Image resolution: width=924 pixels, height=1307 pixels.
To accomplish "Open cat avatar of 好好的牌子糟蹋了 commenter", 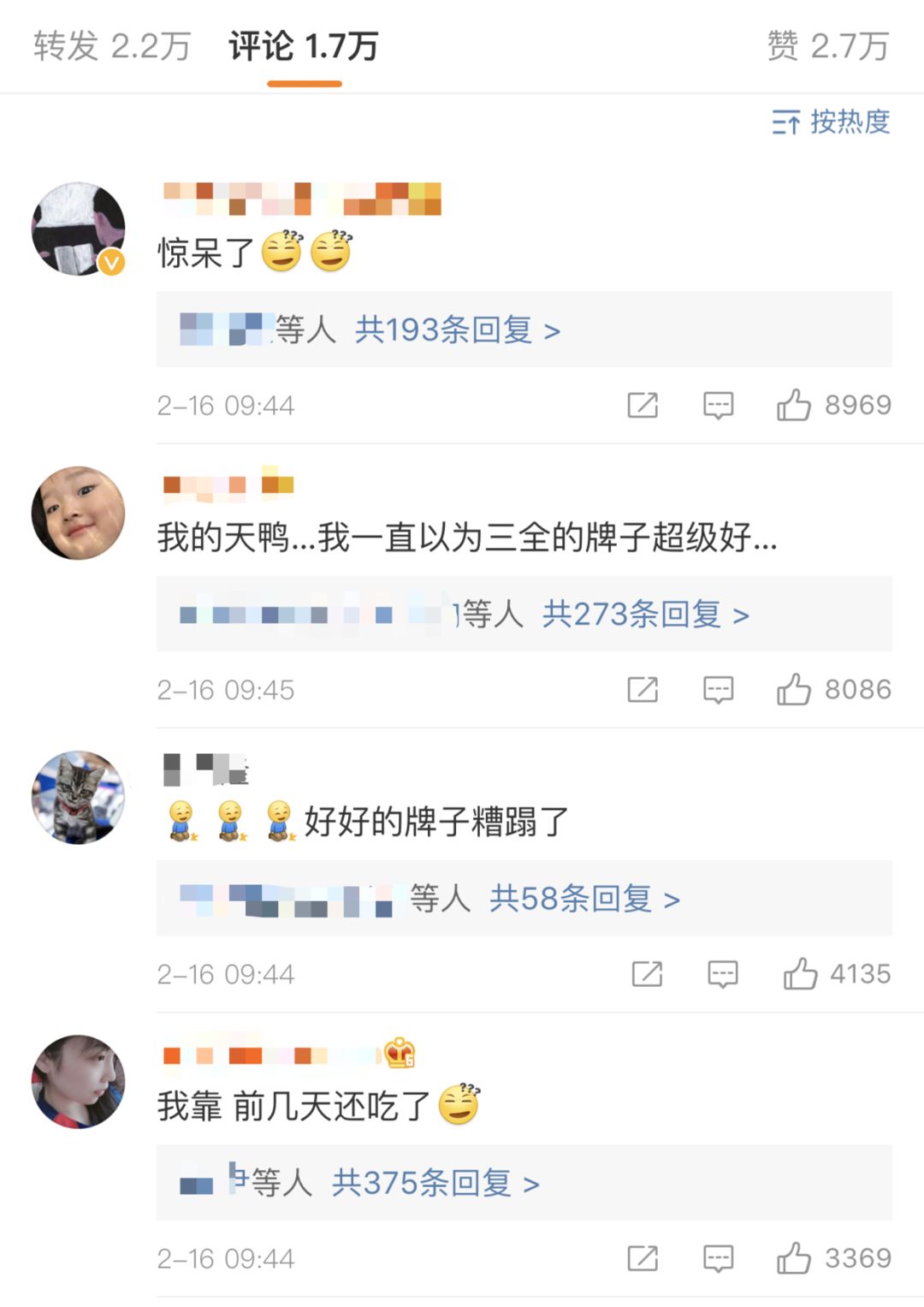I will point(78,798).
